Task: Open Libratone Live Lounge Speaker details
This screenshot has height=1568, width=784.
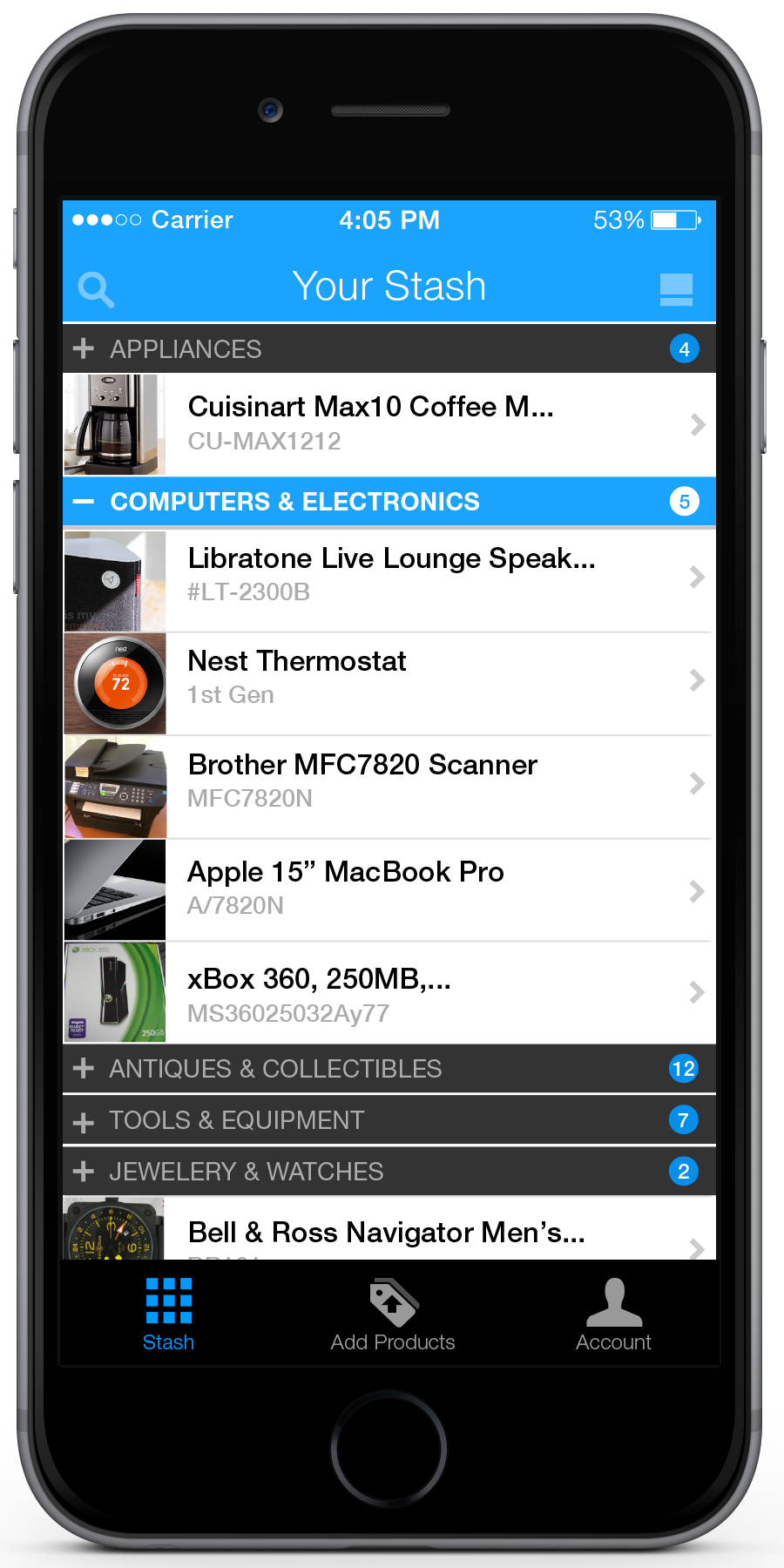Action: point(389,576)
